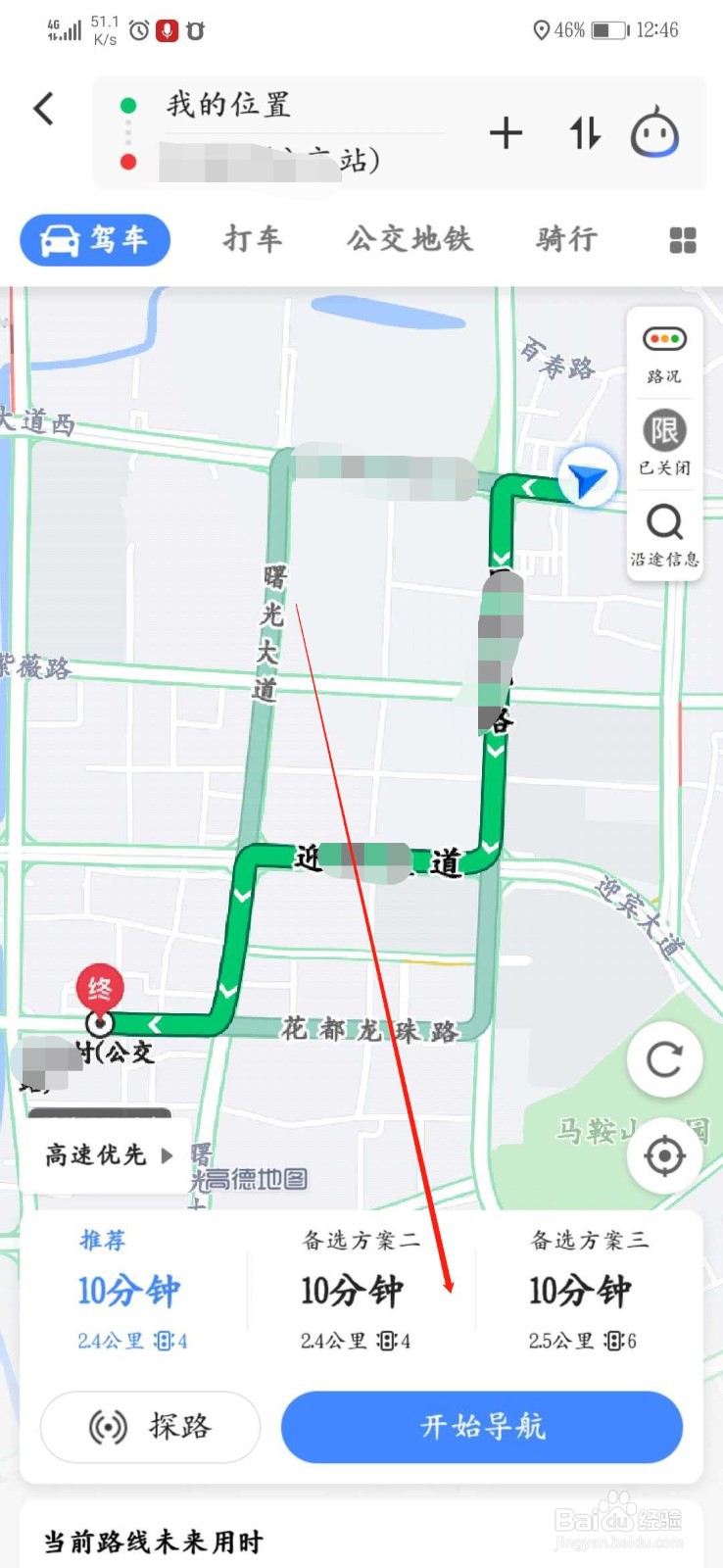The height and width of the screenshot is (1568, 723).
Task: Edit the 我的位置 starting point
Action: pyautogui.click(x=228, y=105)
